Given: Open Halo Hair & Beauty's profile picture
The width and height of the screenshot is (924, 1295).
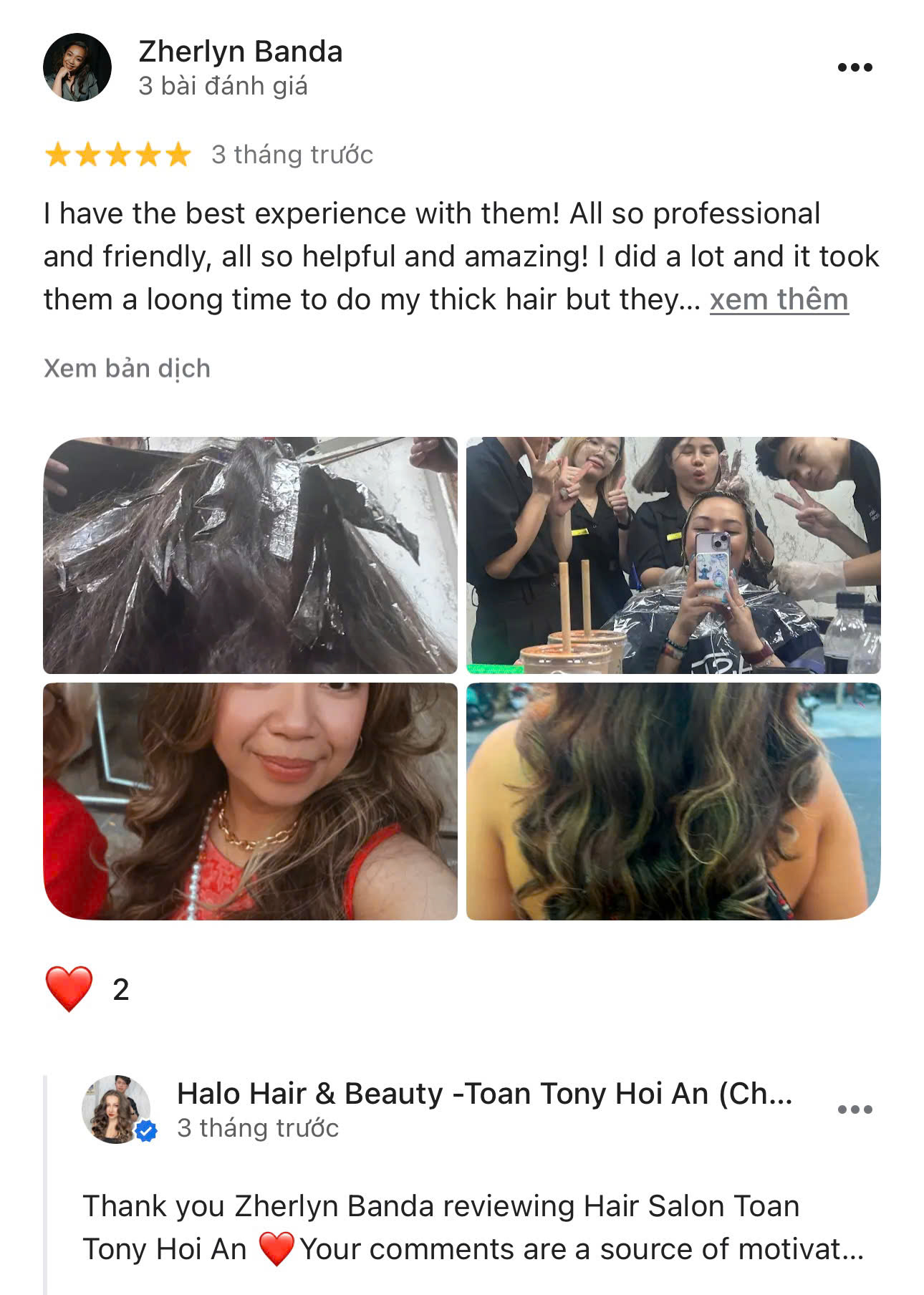Looking at the screenshot, I should click(117, 1109).
